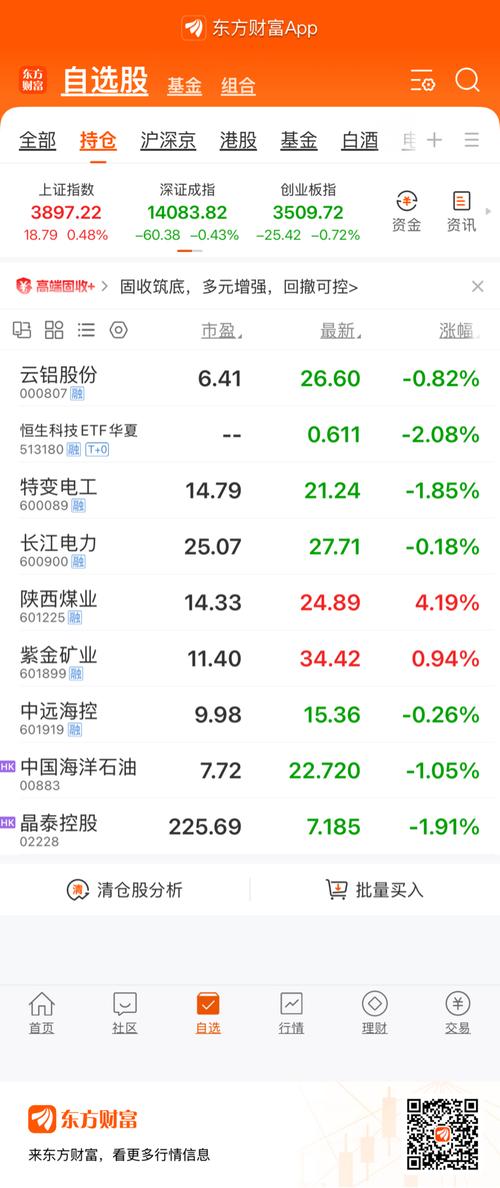
Task: Select the 沪深京 category tab
Action: point(168,141)
